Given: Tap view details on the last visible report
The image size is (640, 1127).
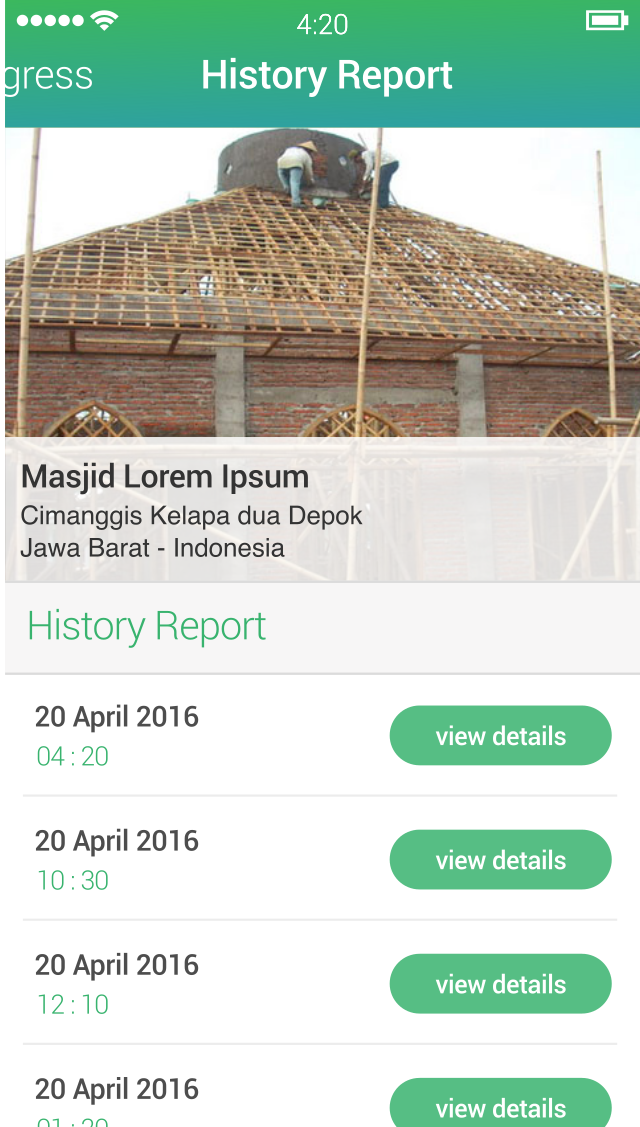Looking at the screenshot, I should 500,1104.
